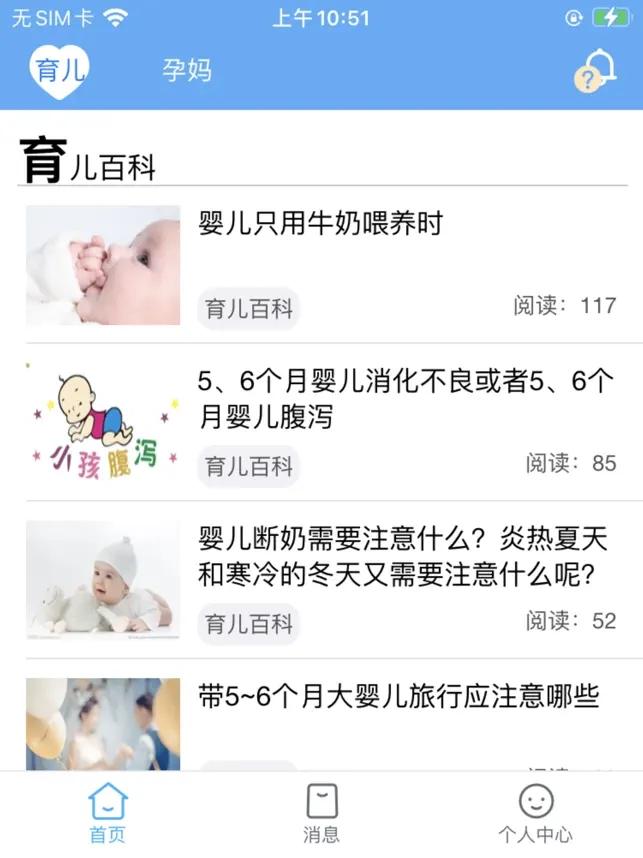Open article 带5~6个月大婴儿旅行应注意哪些
Screen dimensions: 643x858
tap(398, 697)
